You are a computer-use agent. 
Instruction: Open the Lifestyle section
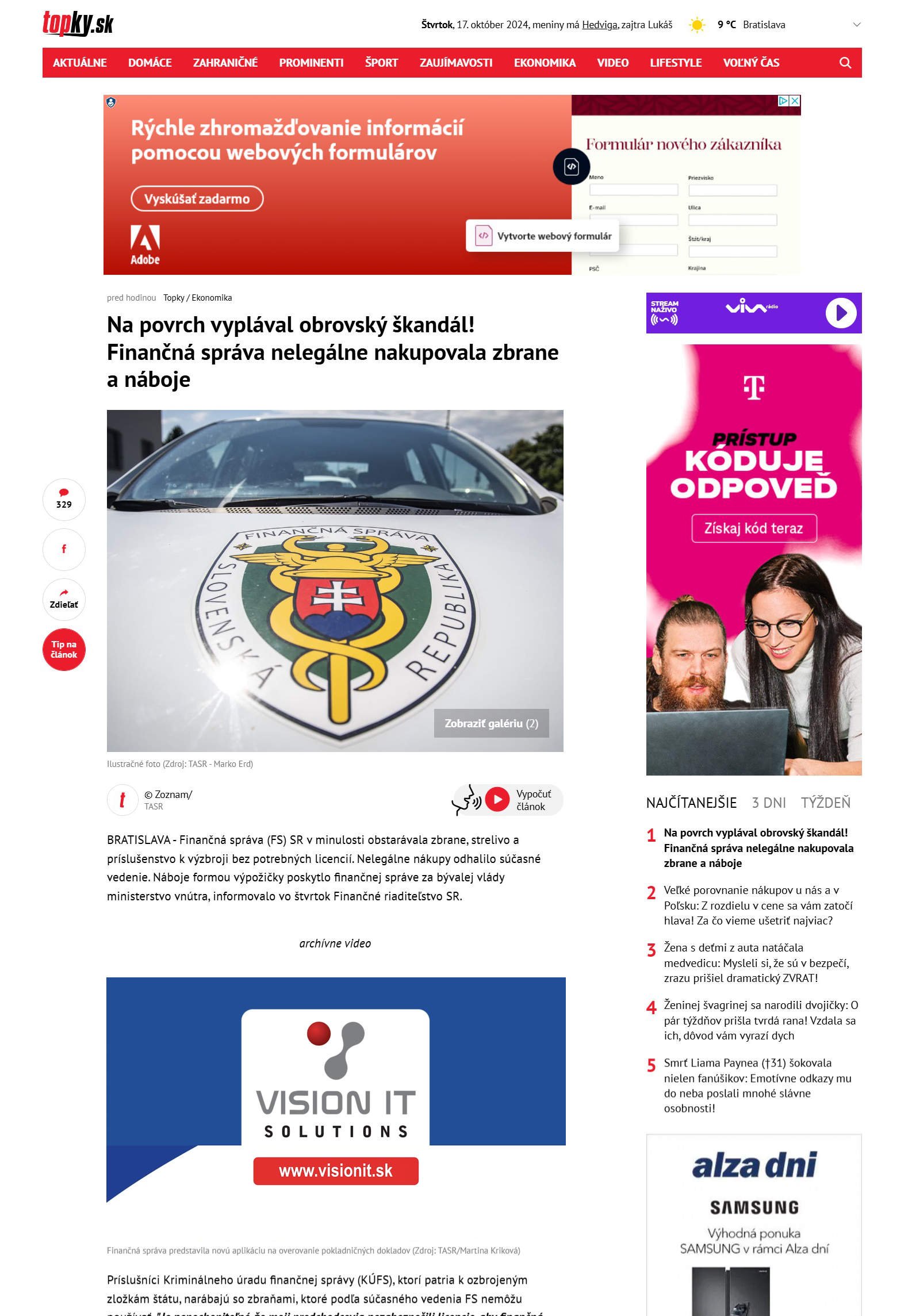click(675, 63)
